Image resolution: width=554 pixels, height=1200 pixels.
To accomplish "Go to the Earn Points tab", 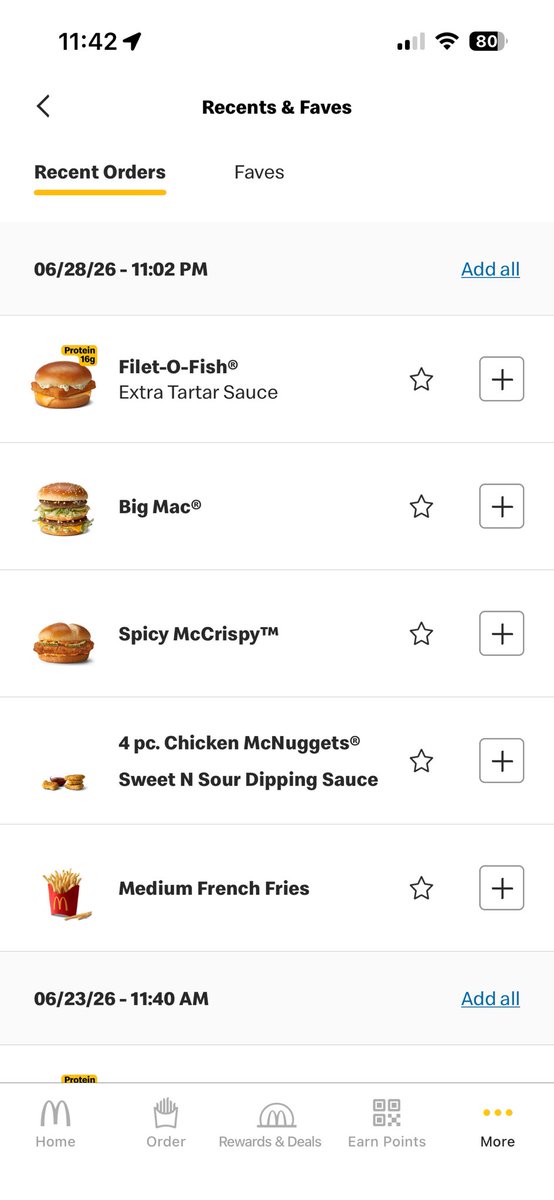I will click(386, 1124).
